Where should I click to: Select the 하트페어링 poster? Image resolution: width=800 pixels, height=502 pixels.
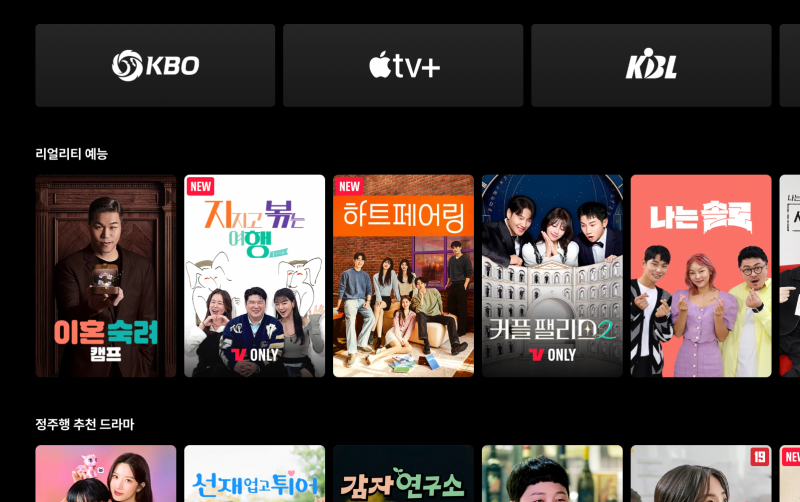(403, 276)
